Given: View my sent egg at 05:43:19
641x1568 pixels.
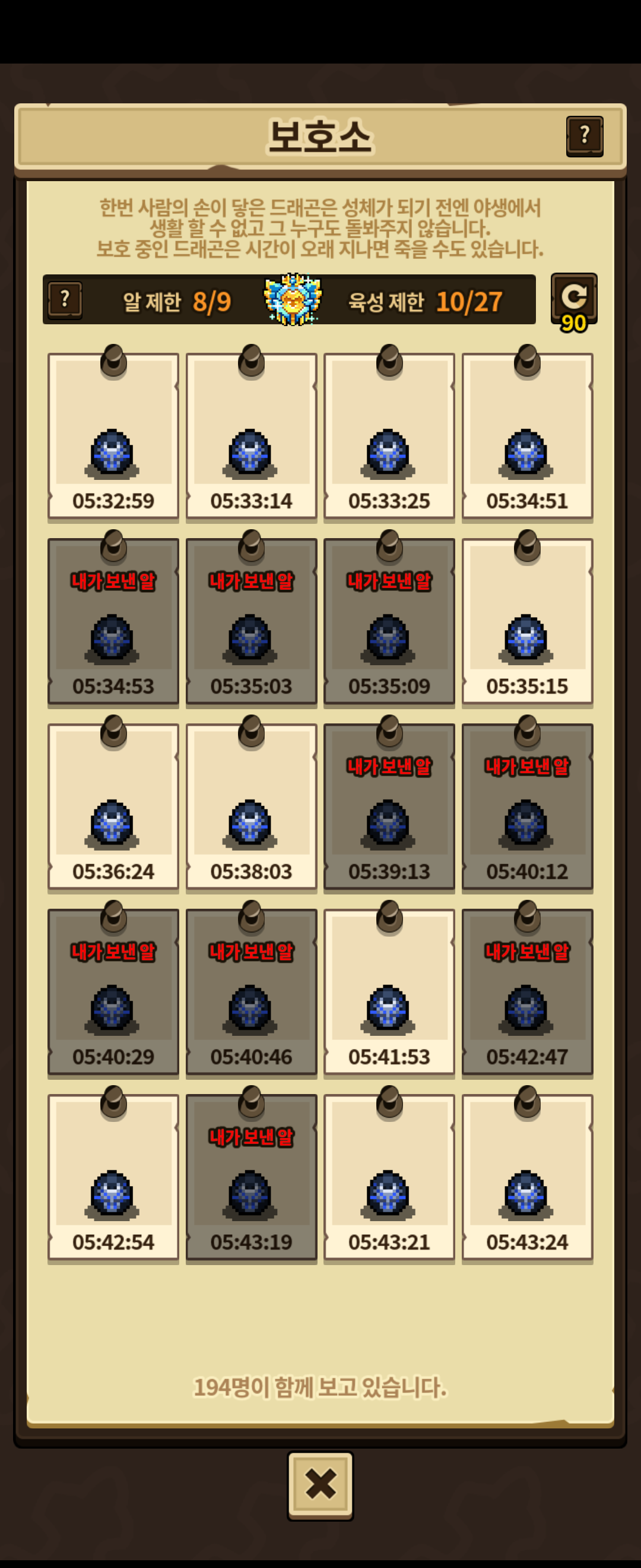Looking at the screenshot, I should pos(251,1177).
